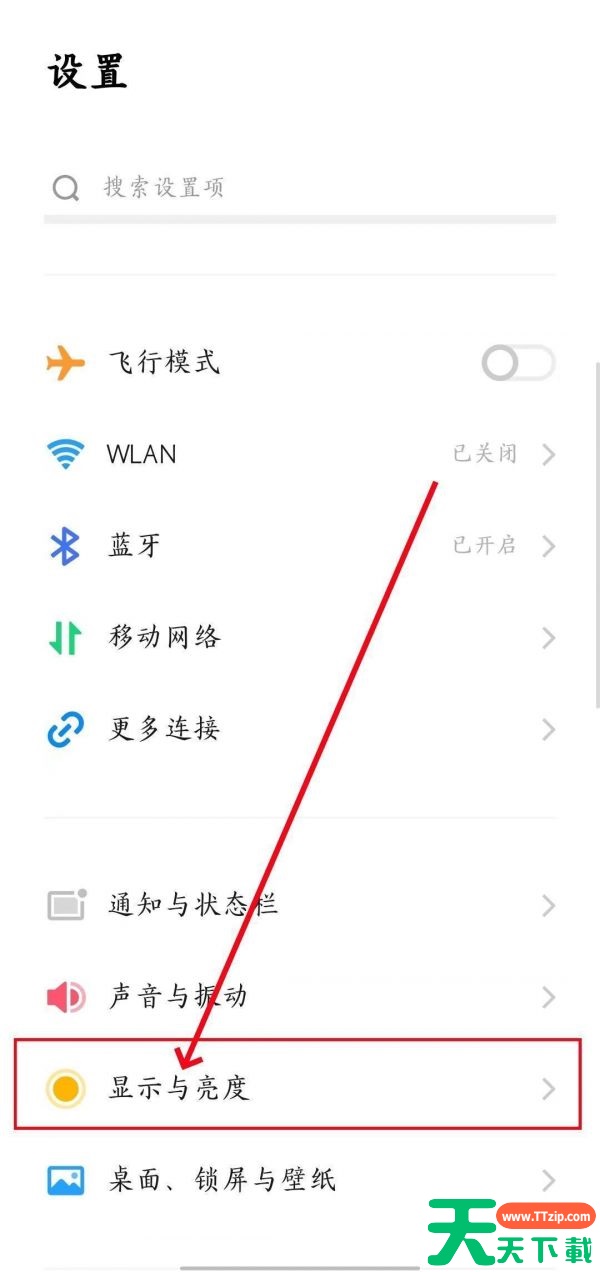
Task: Open WLAN settings
Action: 300,455
